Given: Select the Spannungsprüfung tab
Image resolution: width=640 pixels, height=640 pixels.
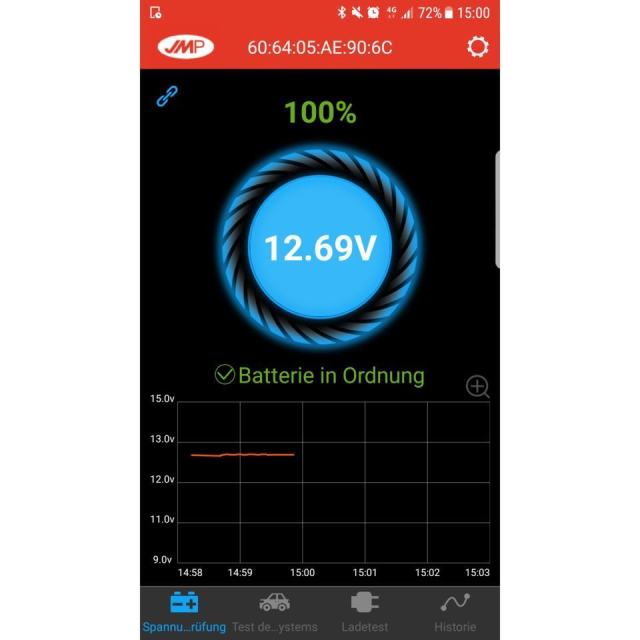Looking at the screenshot, I should coord(184,612).
